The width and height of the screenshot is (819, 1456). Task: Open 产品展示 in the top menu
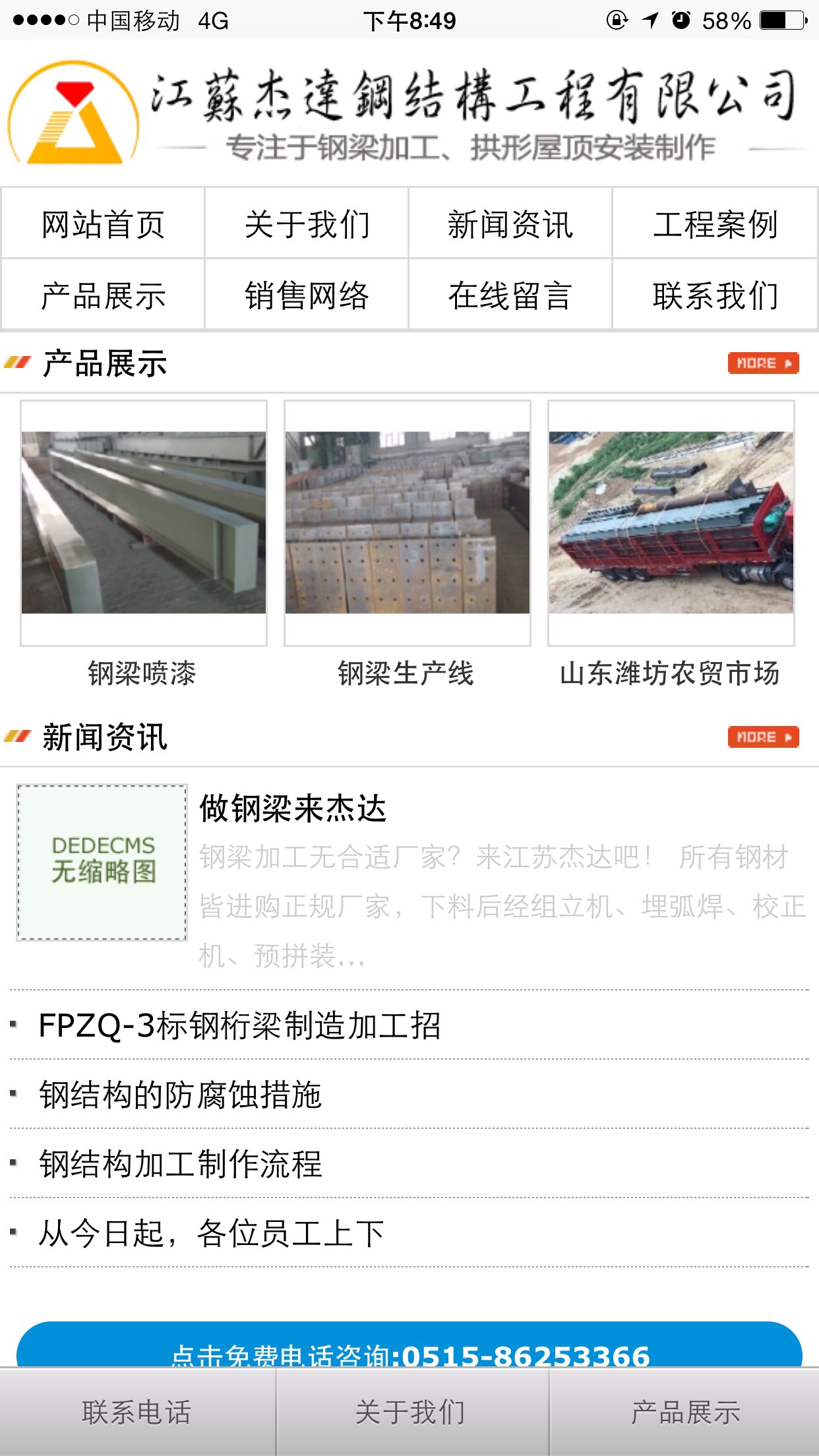[103, 295]
